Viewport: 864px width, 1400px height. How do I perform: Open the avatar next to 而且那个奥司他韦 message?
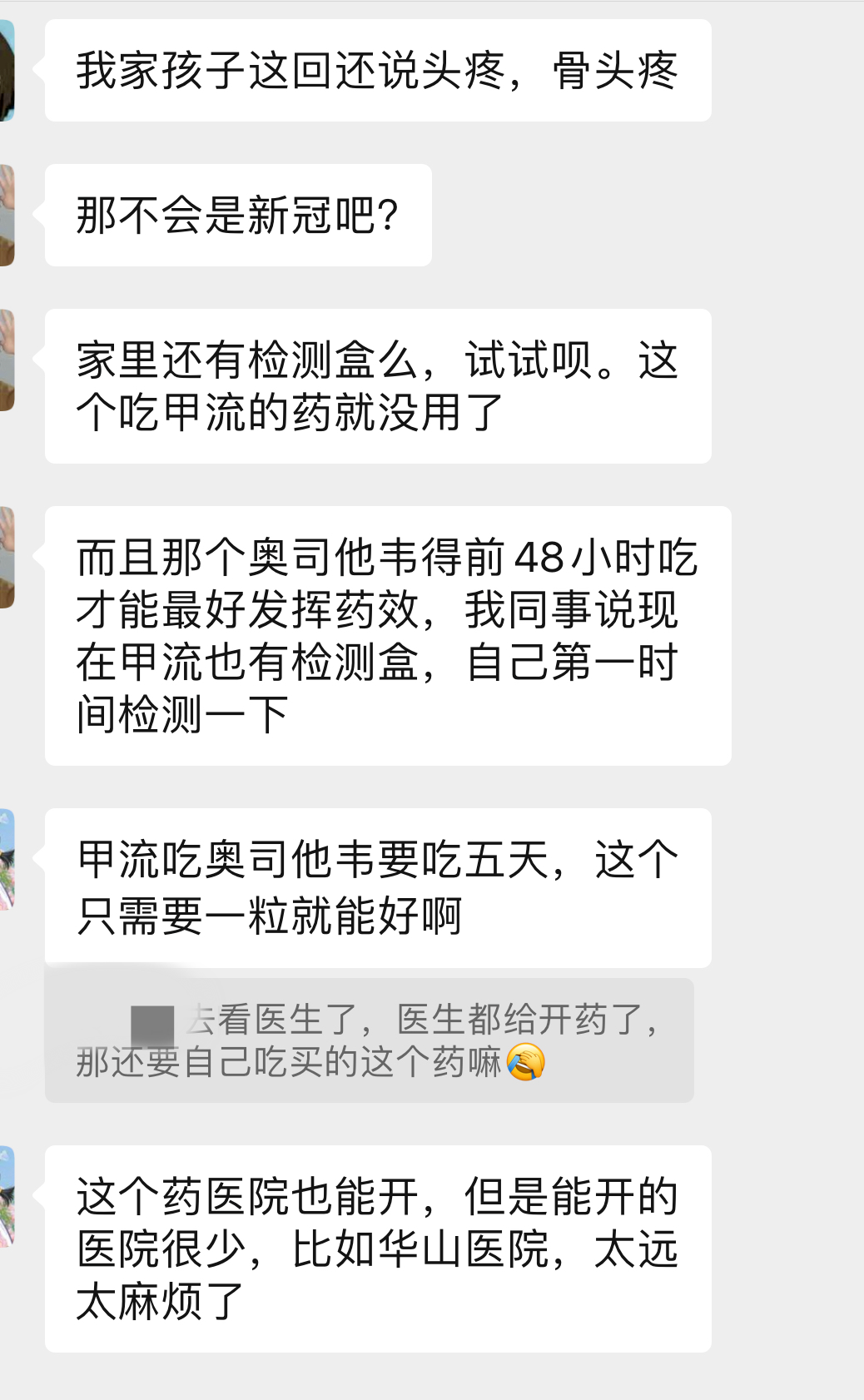pyautogui.click(x=7, y=558)
